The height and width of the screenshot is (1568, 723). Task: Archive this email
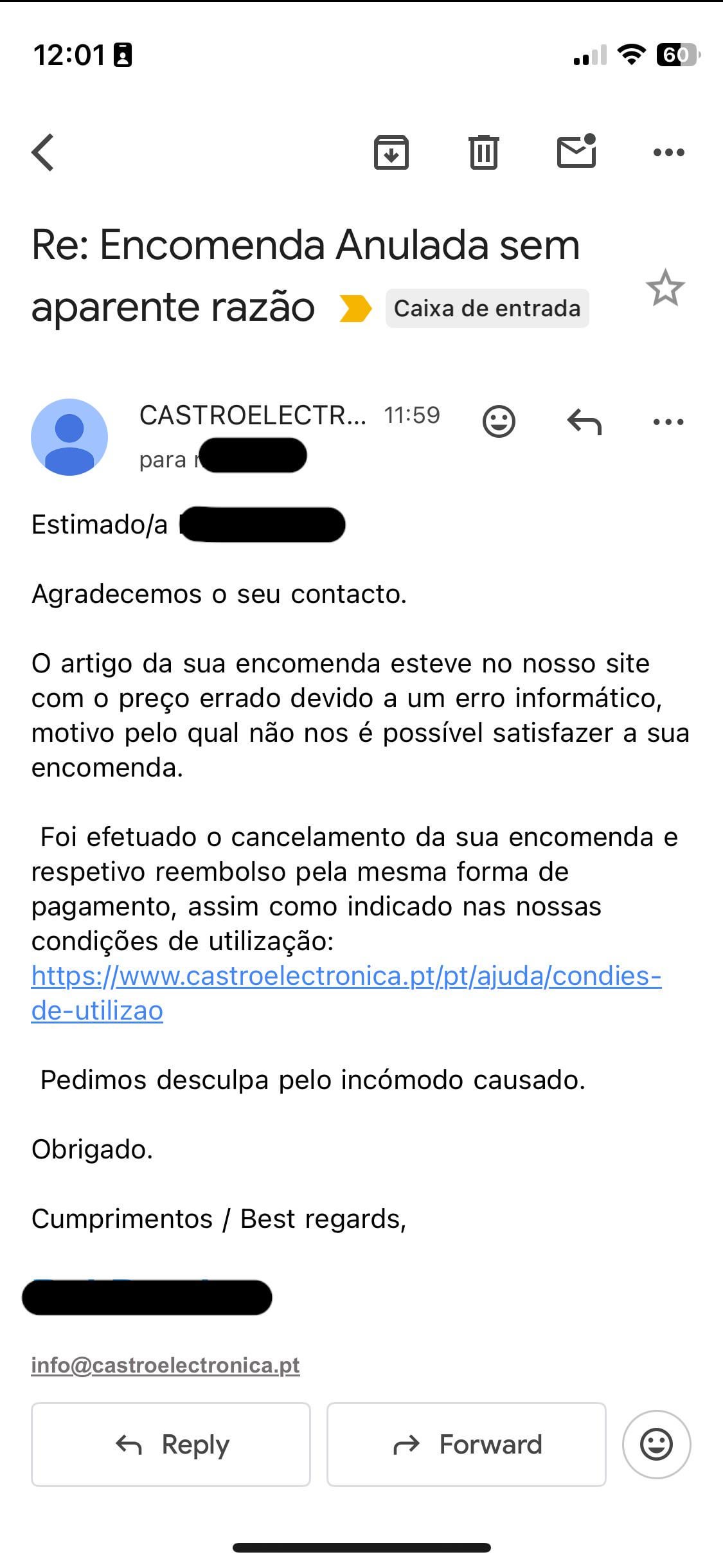click(391, 153)
